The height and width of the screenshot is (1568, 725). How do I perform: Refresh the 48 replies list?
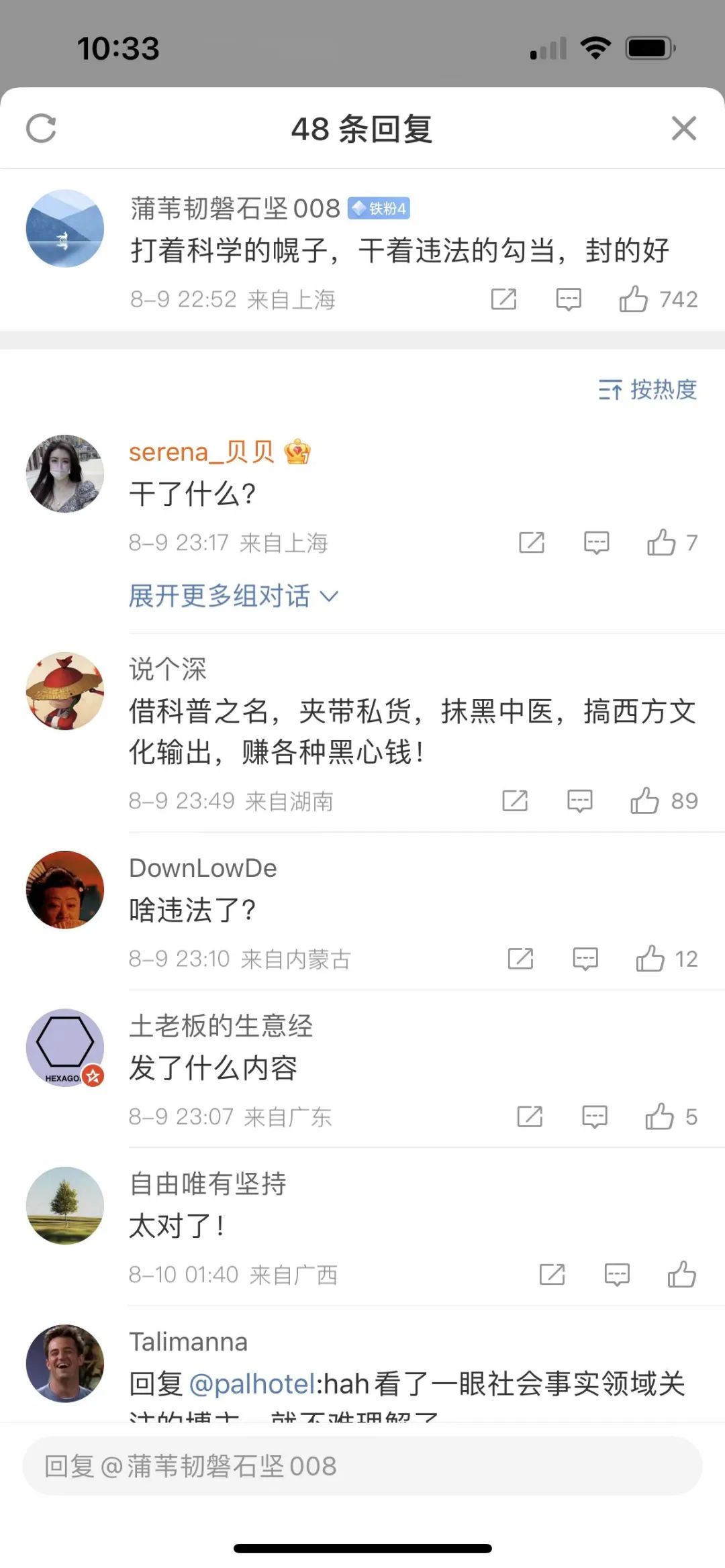[x=41, y=128]
